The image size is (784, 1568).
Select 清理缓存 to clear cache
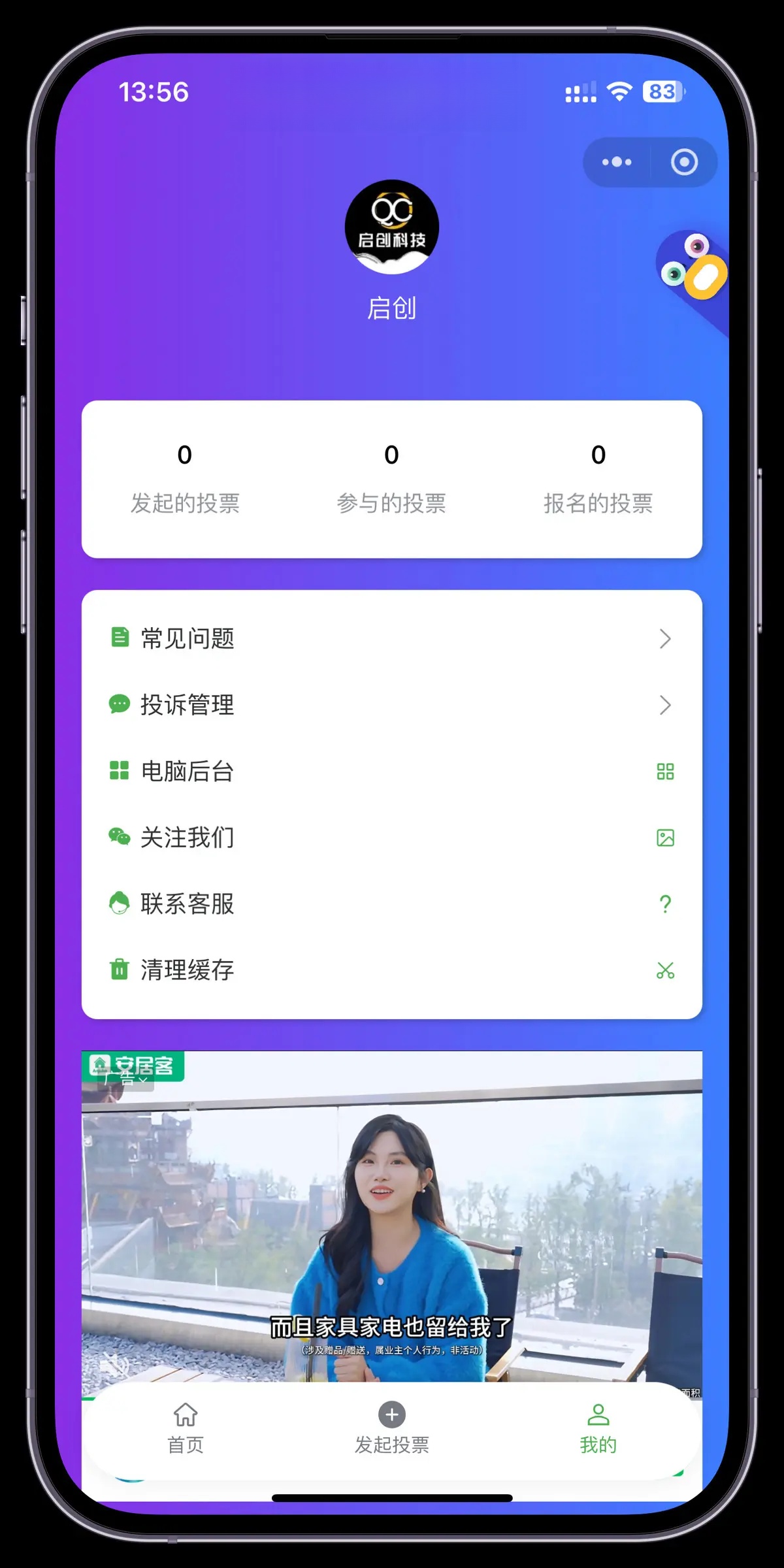coord(391,970)
